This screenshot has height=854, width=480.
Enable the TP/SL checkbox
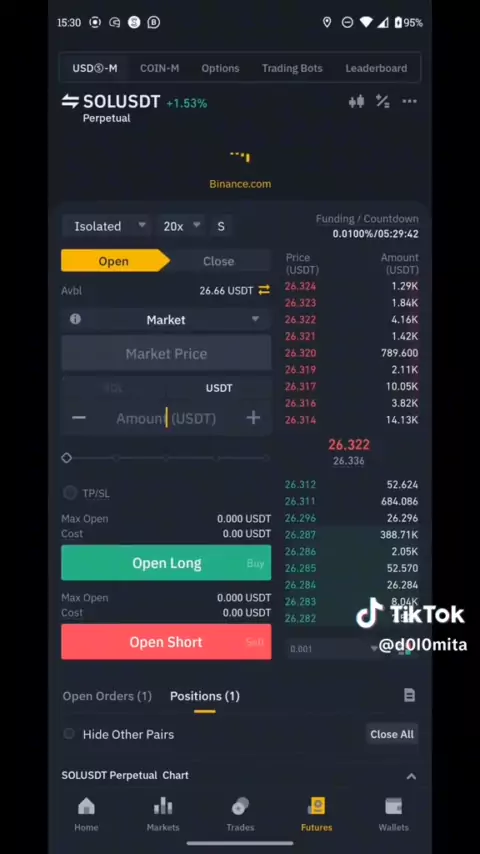point(70,493)
